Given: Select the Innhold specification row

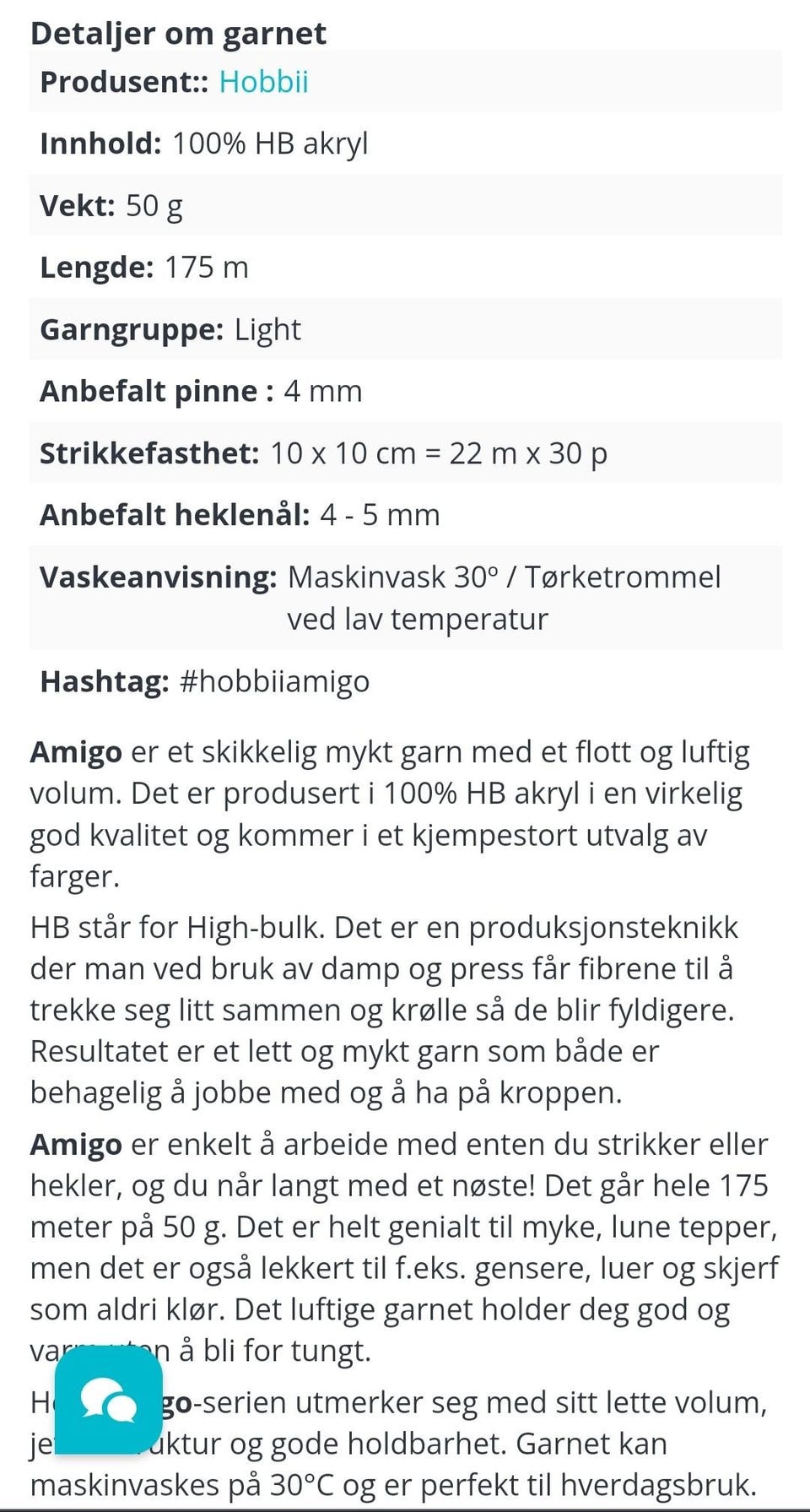Looking at the screenshot, I should pos(405,144).
